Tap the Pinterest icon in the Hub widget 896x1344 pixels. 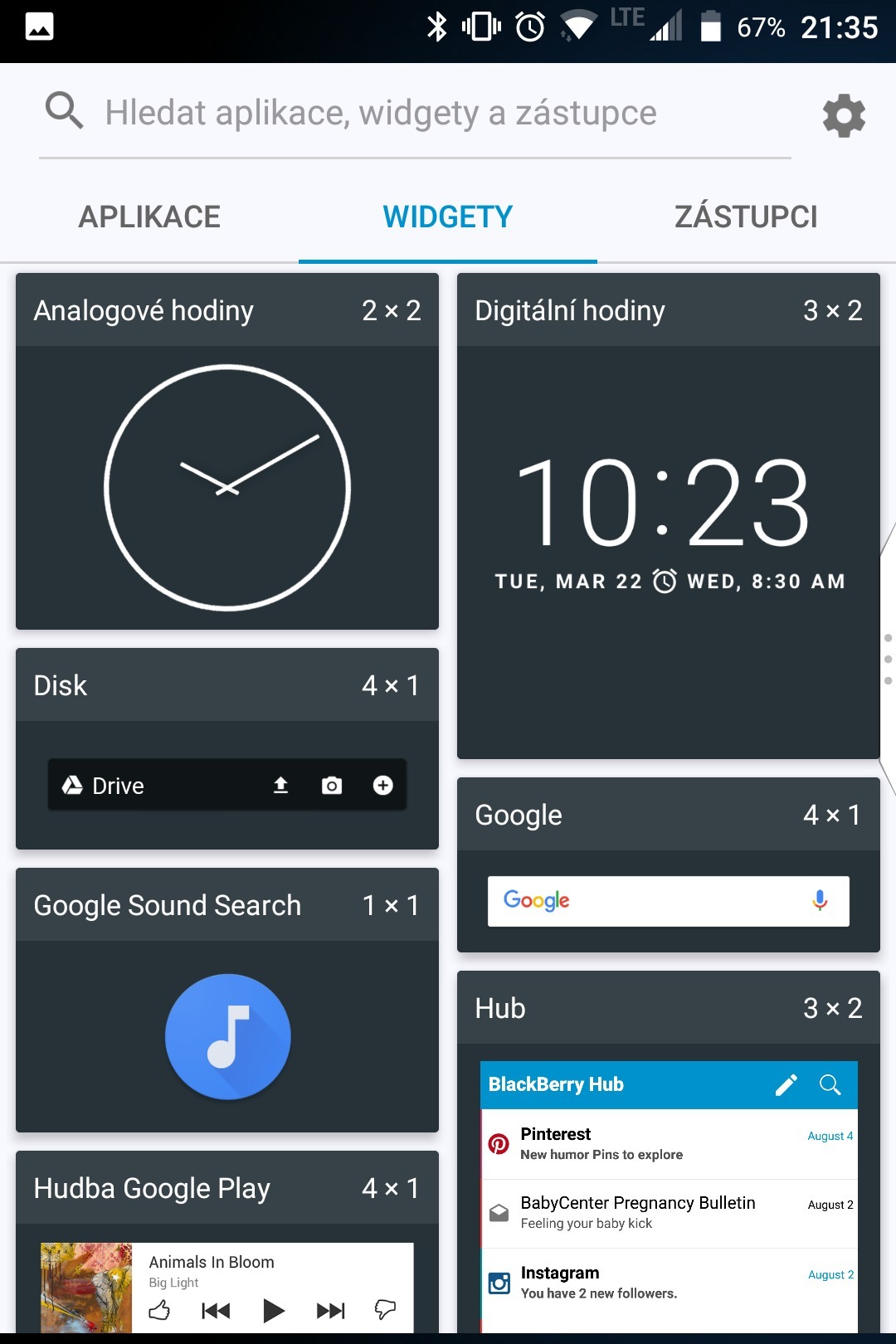pyautogui.click(x=499, y=1143)
